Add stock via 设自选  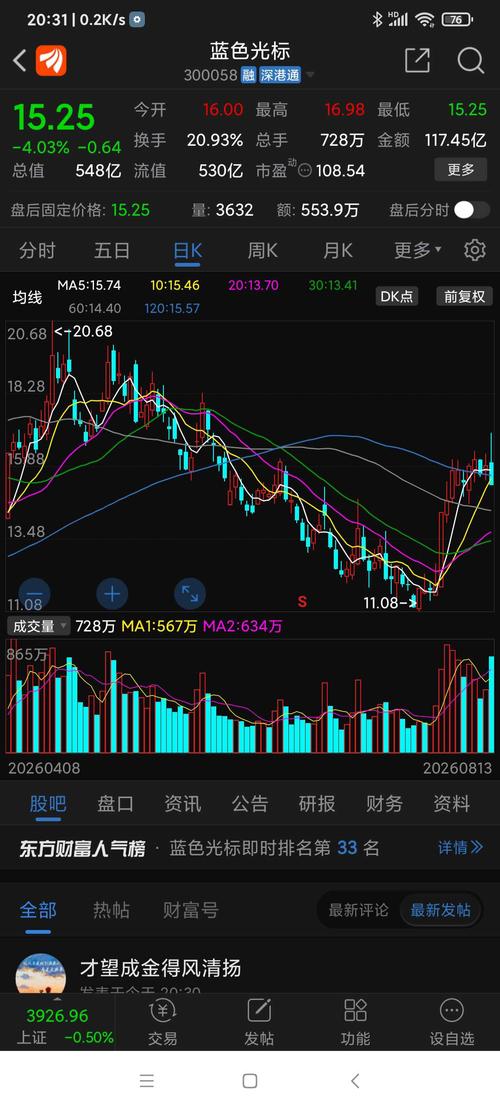pyautogui.click(x=452, y=1021)
